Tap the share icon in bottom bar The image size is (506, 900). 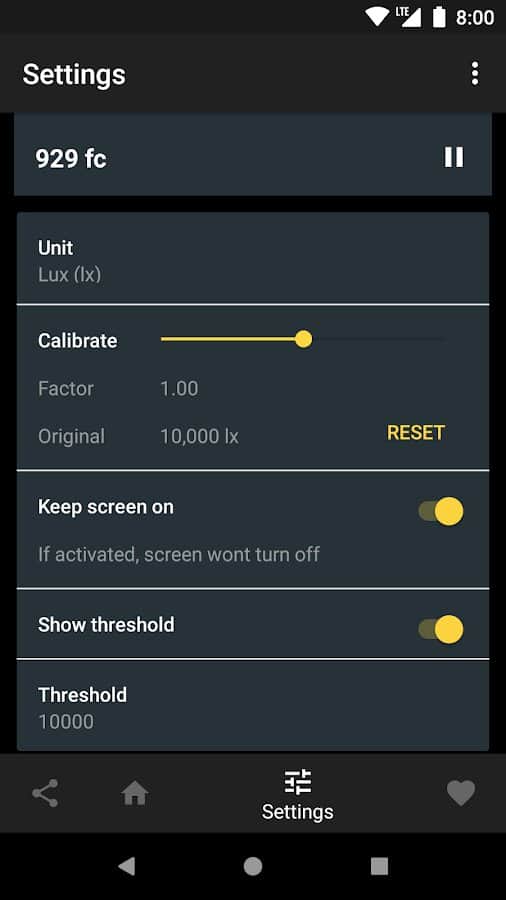point(45,793)
